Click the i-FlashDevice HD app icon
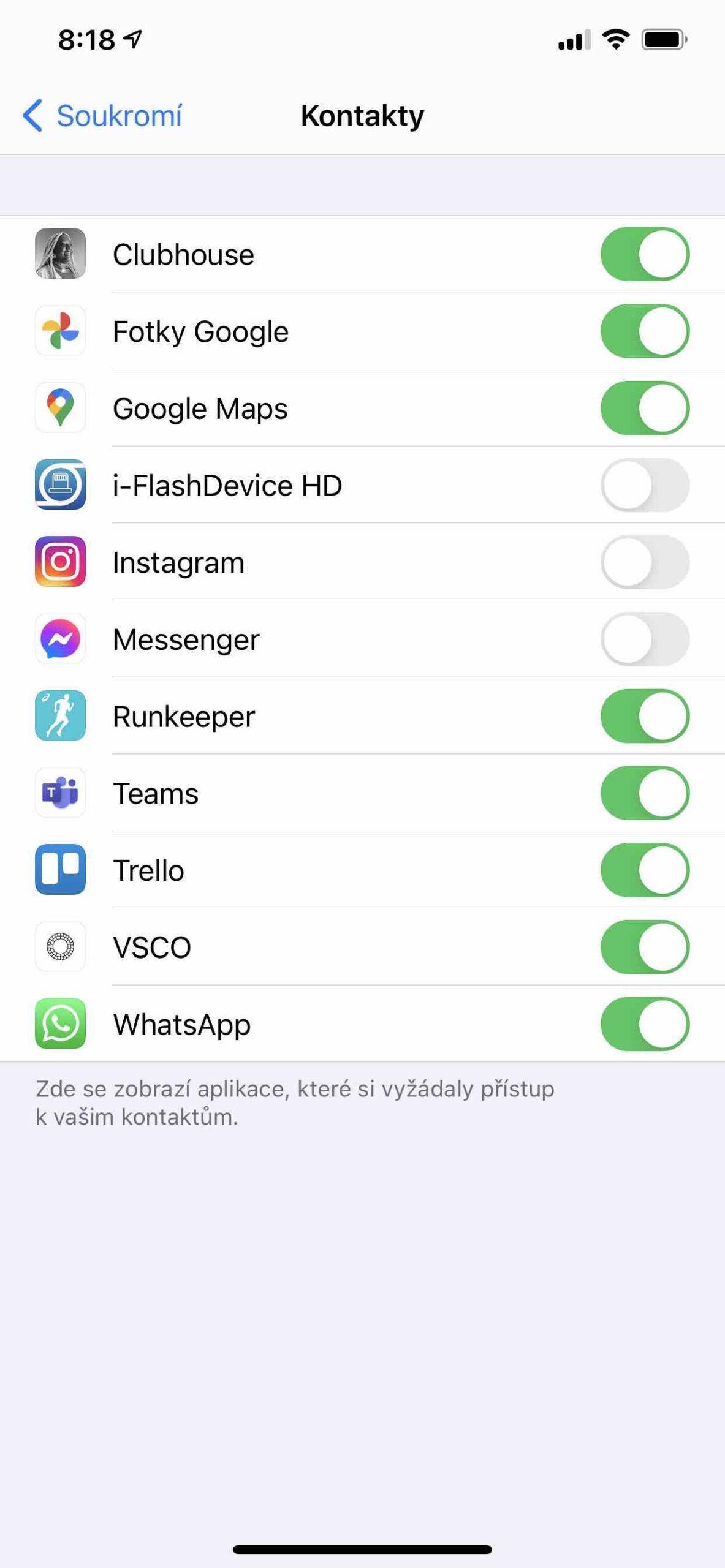 (60, 485)
